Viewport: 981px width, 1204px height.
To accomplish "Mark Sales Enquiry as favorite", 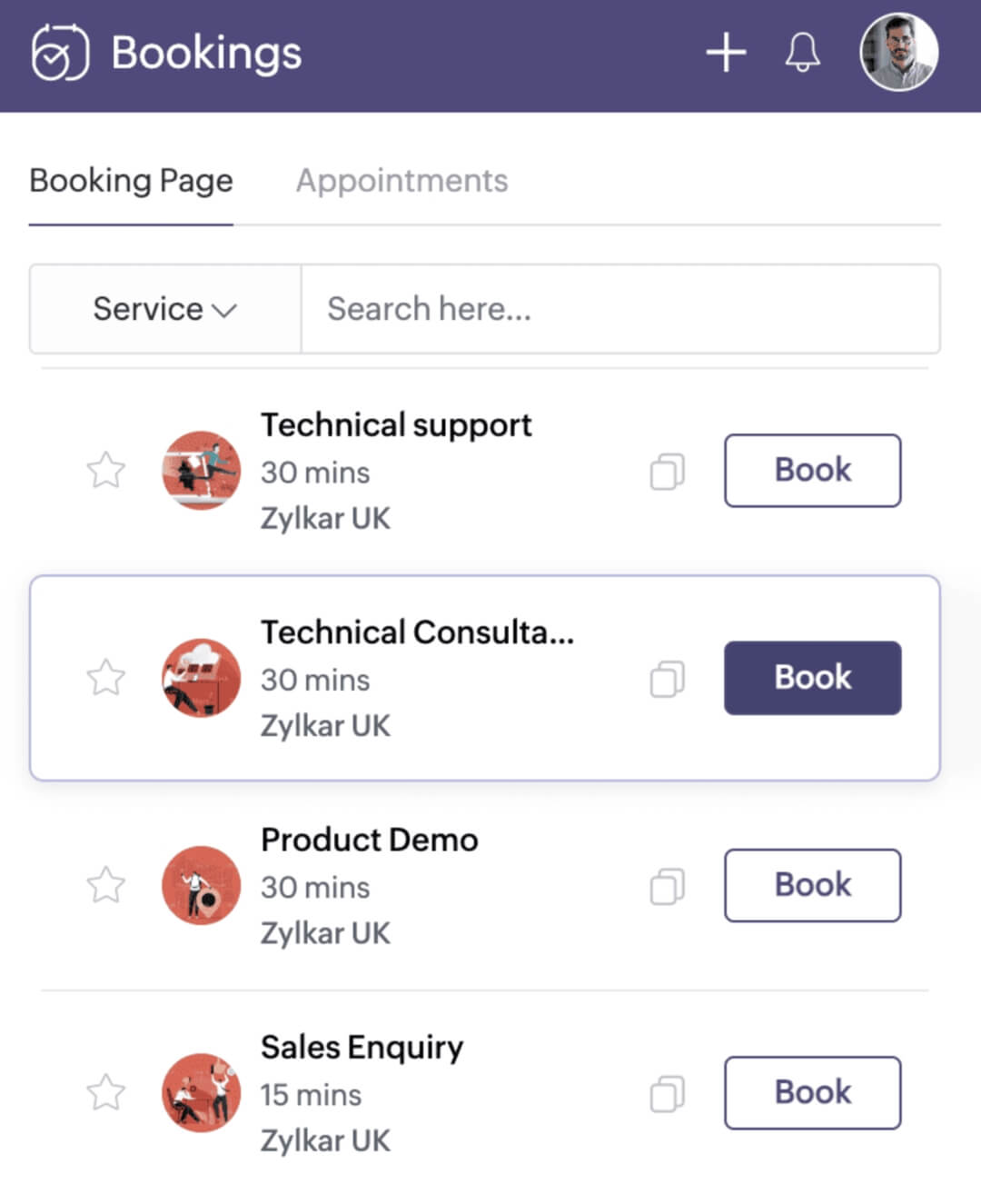I will coord(105,1092).
